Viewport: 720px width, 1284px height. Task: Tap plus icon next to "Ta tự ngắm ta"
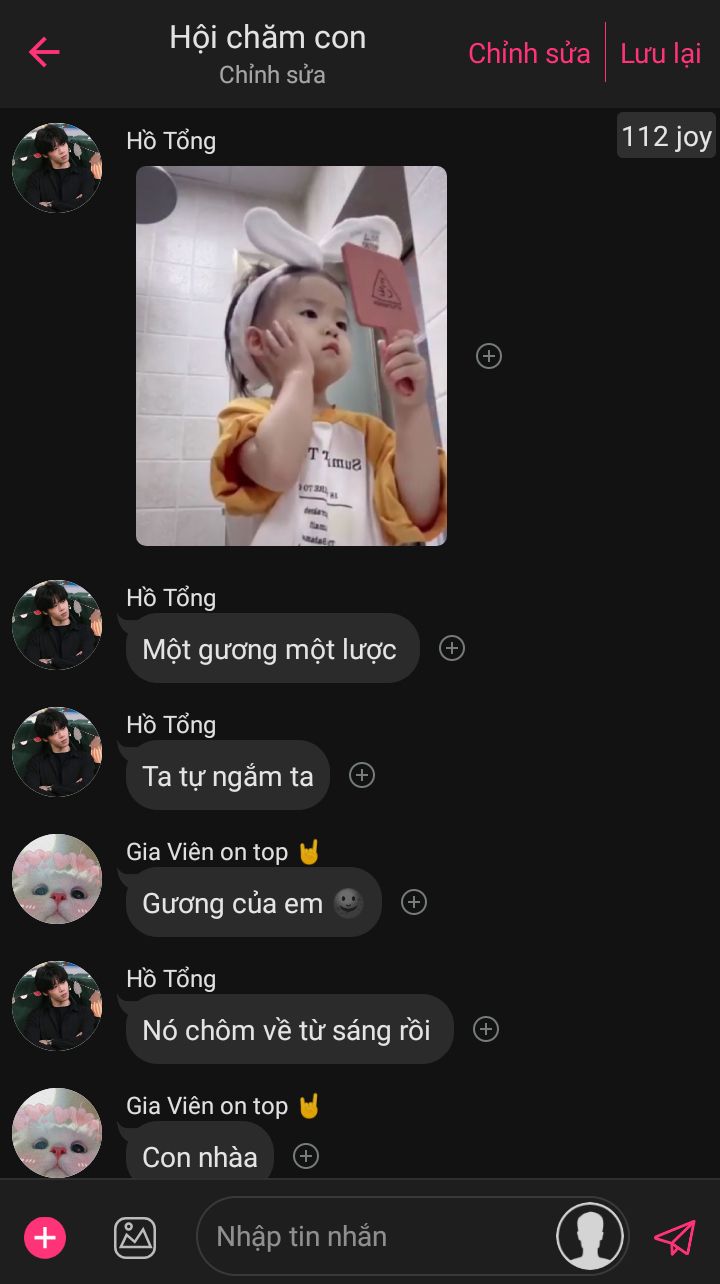point(362,775)
